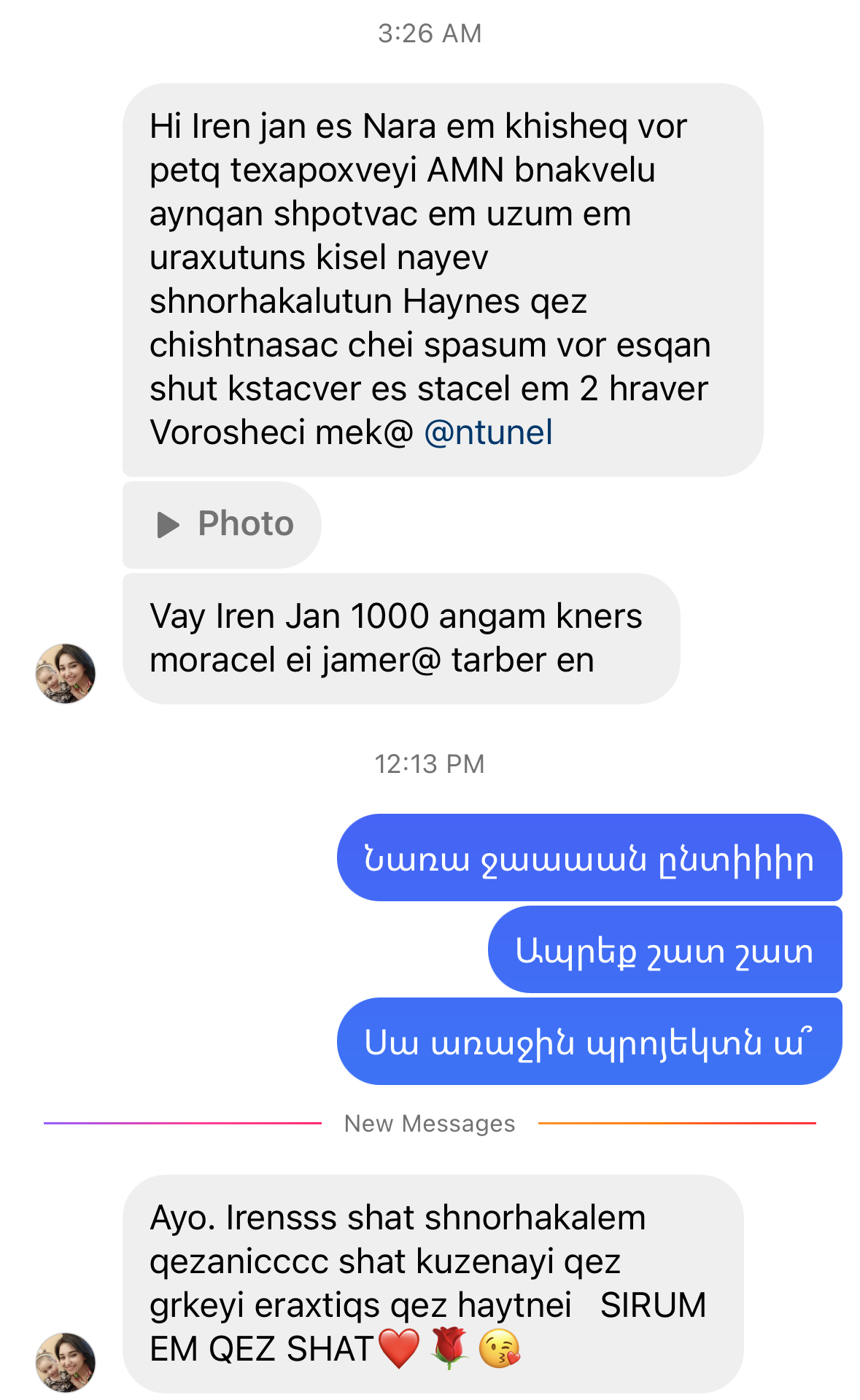The image size is (860, 1400).
Task: Open the Photo message
Action: point(222,524)
